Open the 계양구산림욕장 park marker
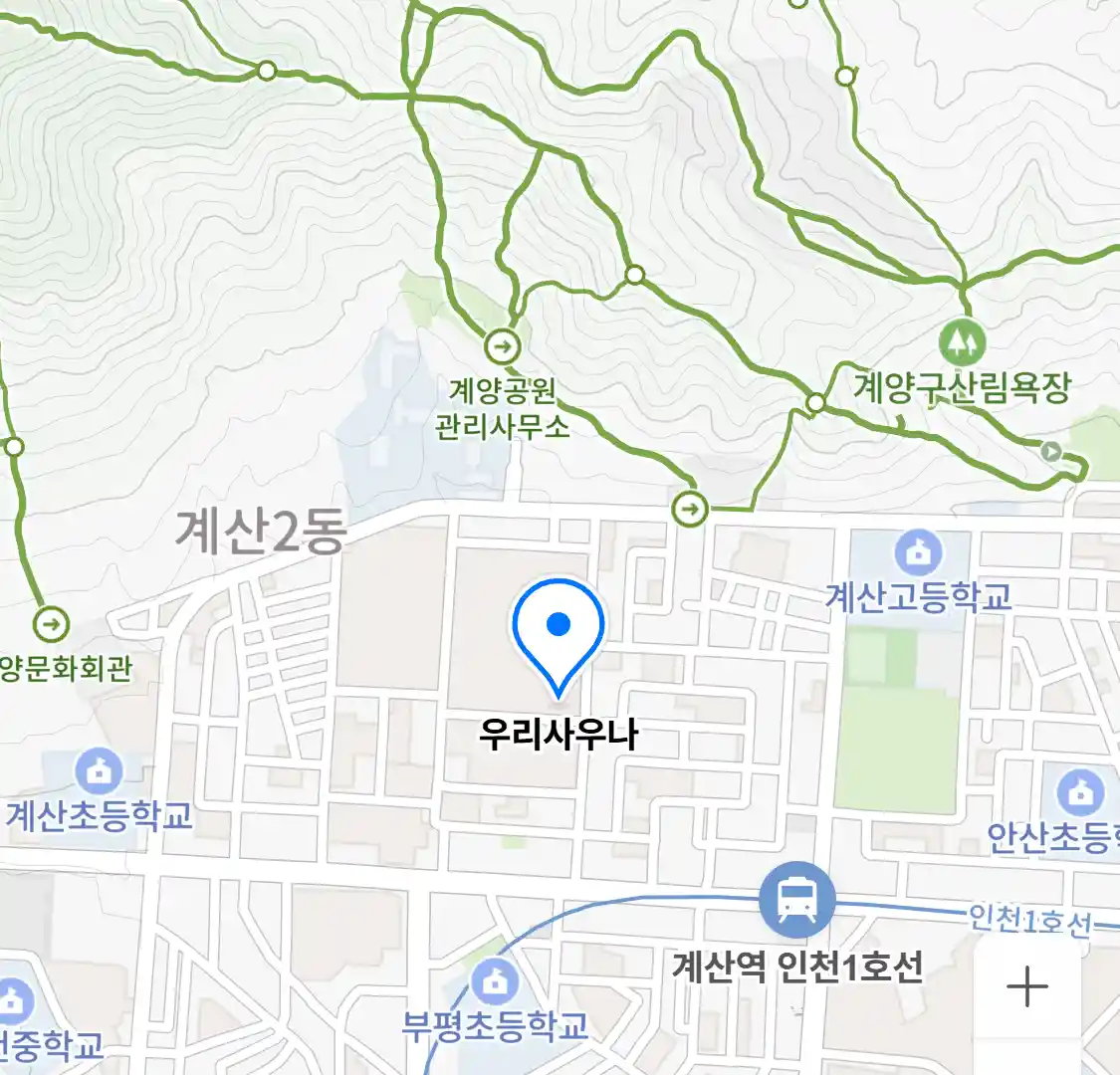The height and width of the screenshot is (1075, 1120). pyautogui.click(x=962, y=343)
